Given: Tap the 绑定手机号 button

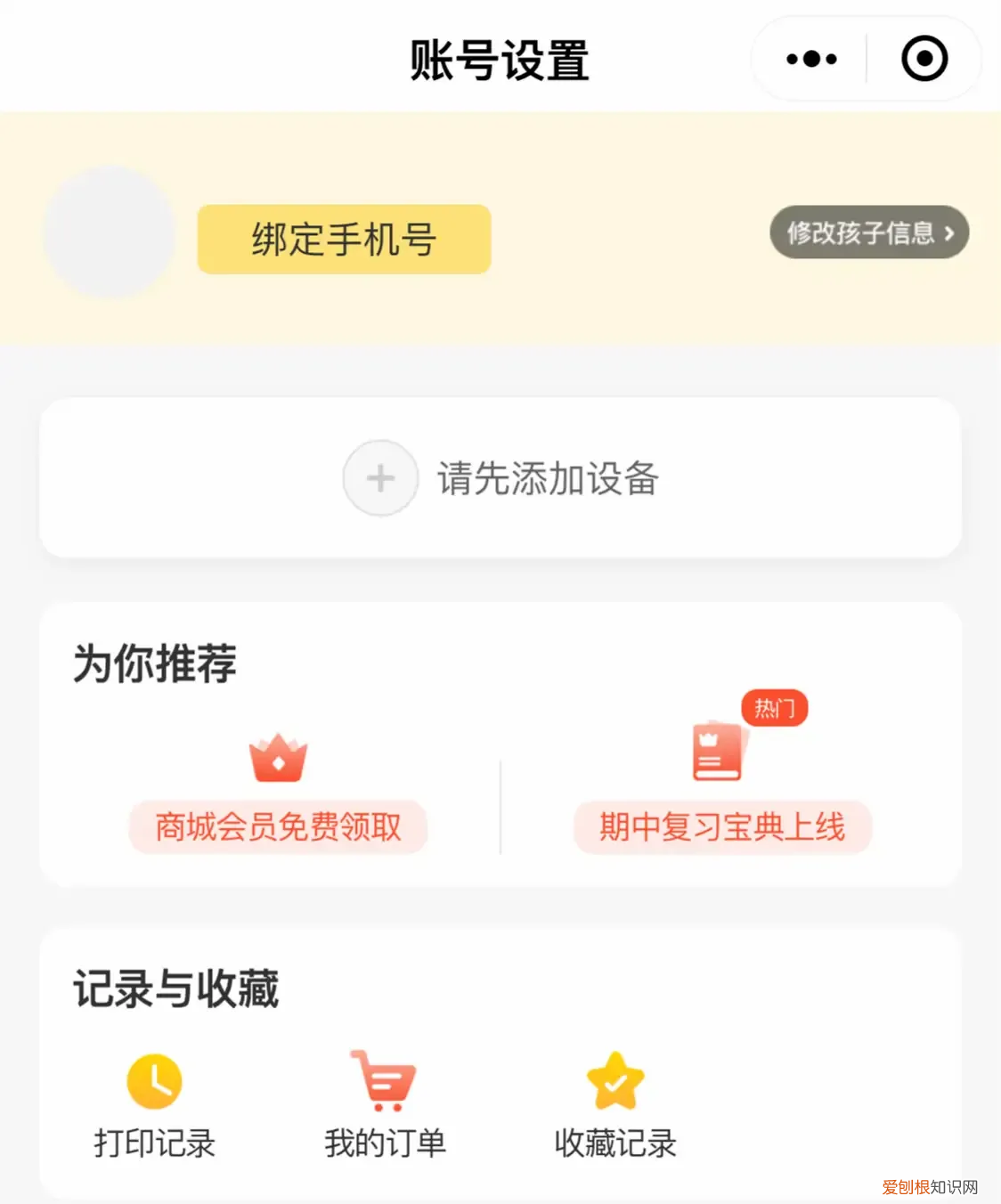Looking at the screenshot, I should (x=344, y=239).
